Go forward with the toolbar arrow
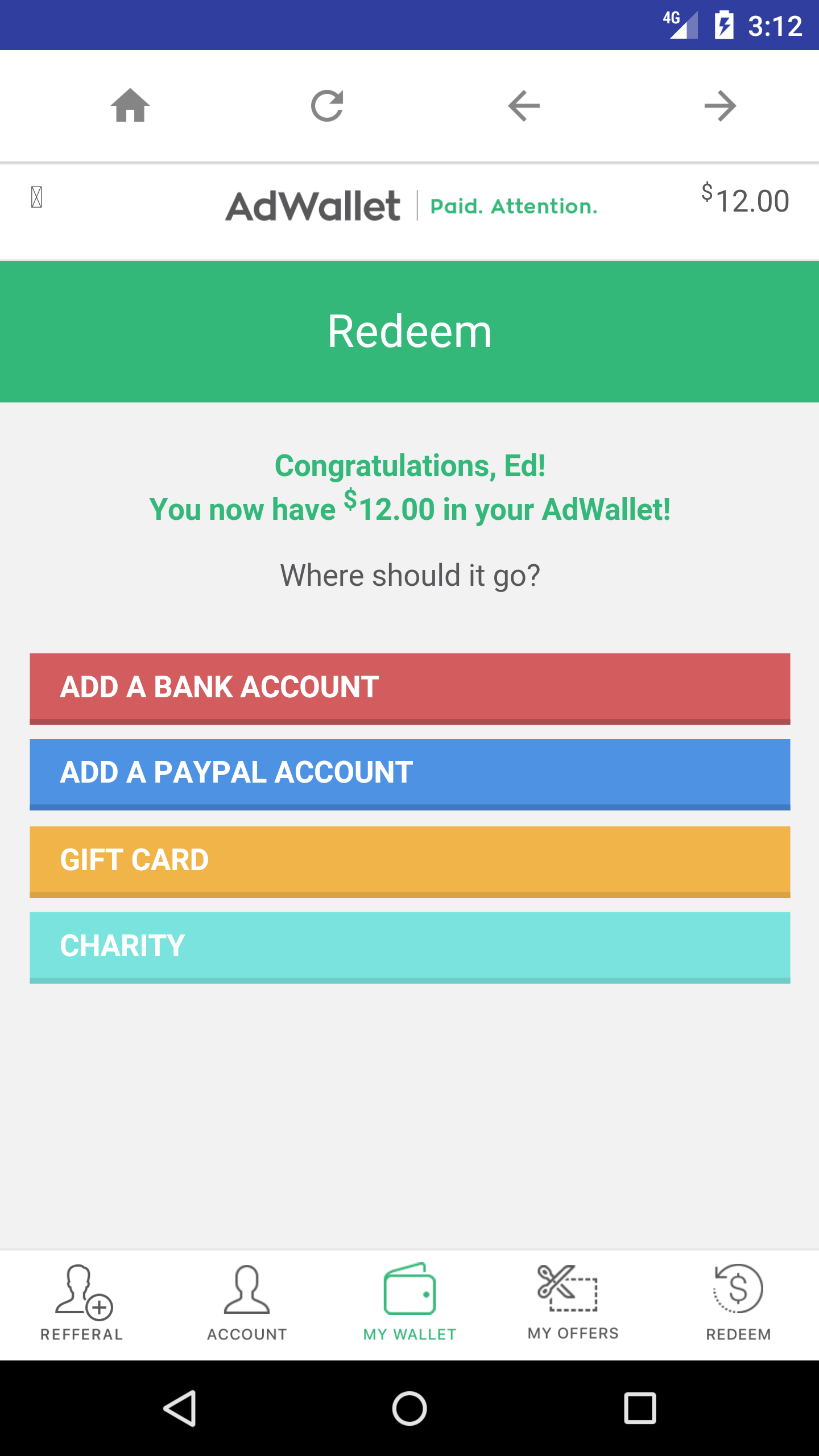 click(720, 106)
